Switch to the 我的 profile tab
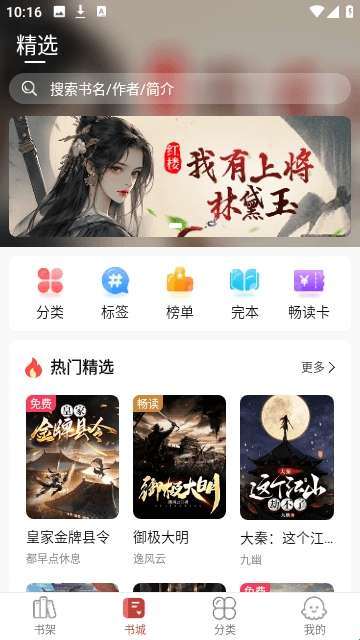Screen dimensions: 360x640 click(315, 616)
